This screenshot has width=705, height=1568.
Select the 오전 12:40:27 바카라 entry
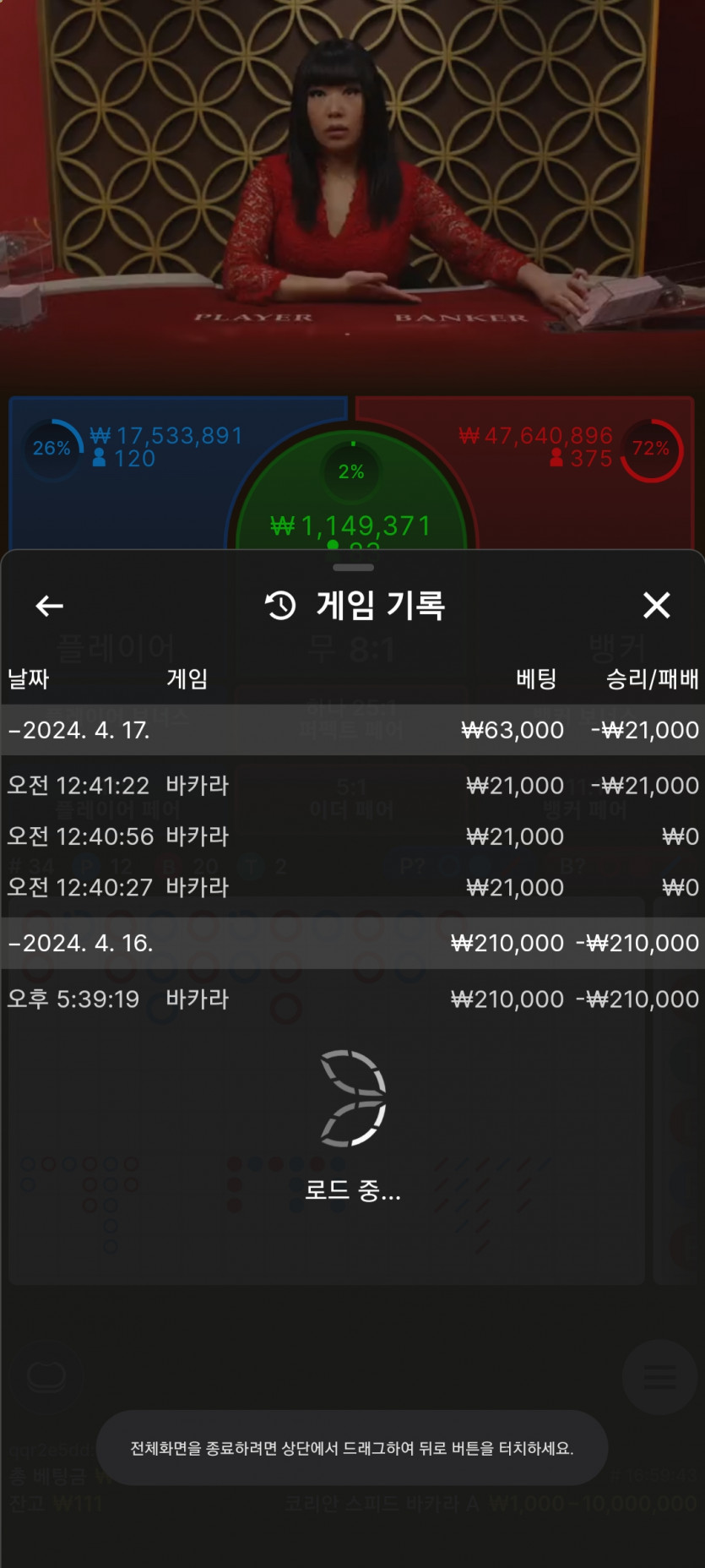(352, 887)
